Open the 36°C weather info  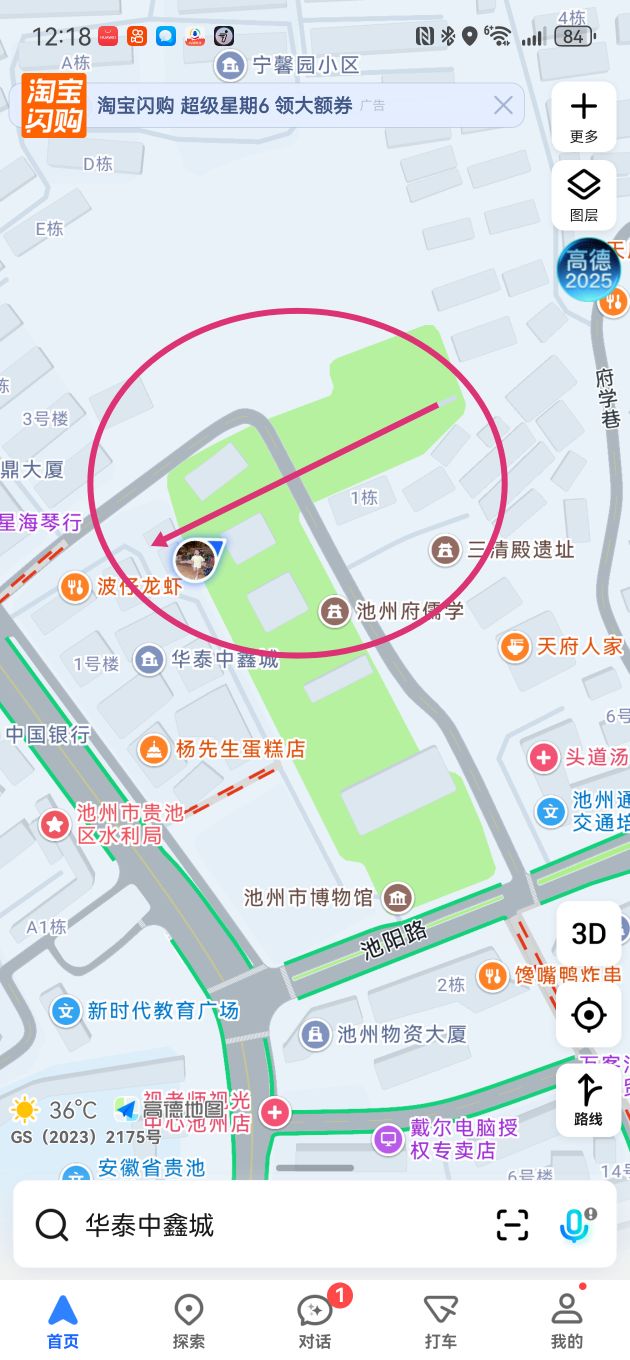tap(56, 1110)
